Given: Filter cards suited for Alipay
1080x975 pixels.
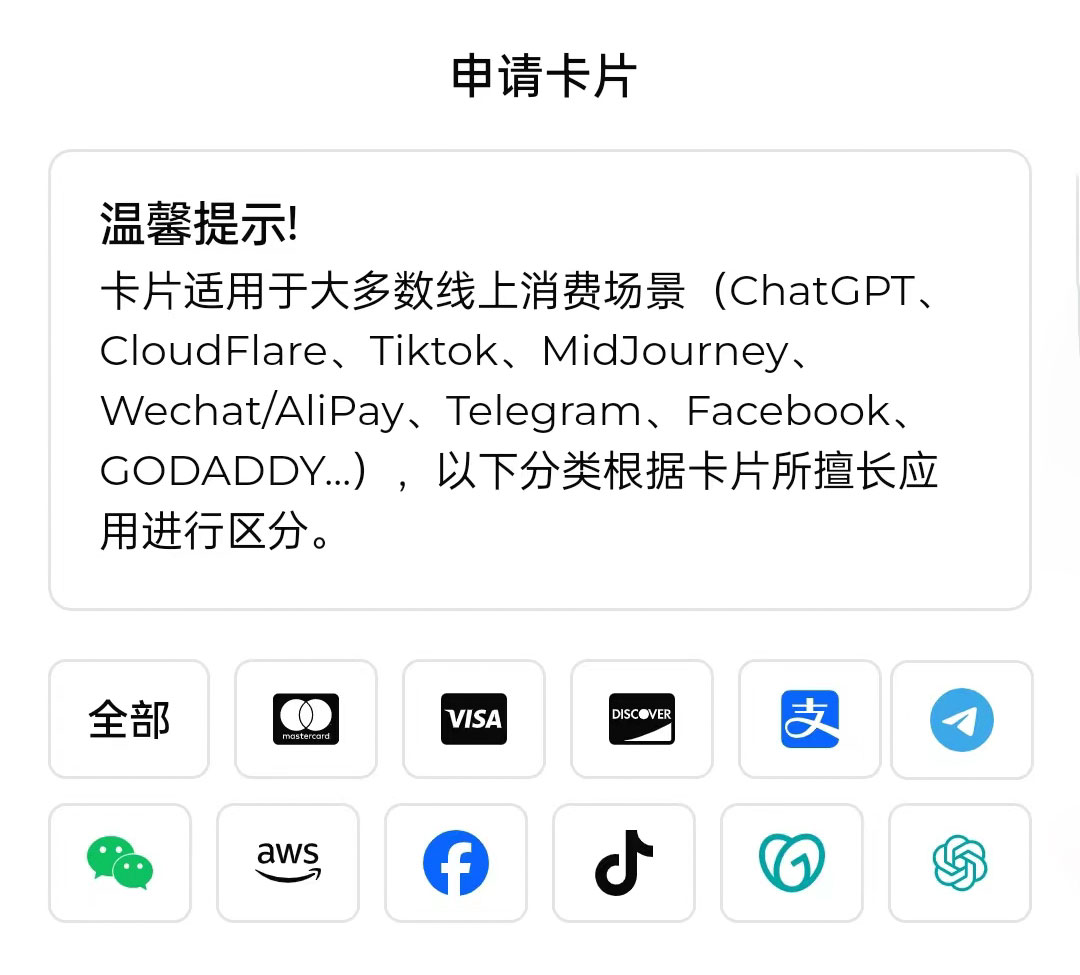Looking at the screenshot, I should click(810, 719).
